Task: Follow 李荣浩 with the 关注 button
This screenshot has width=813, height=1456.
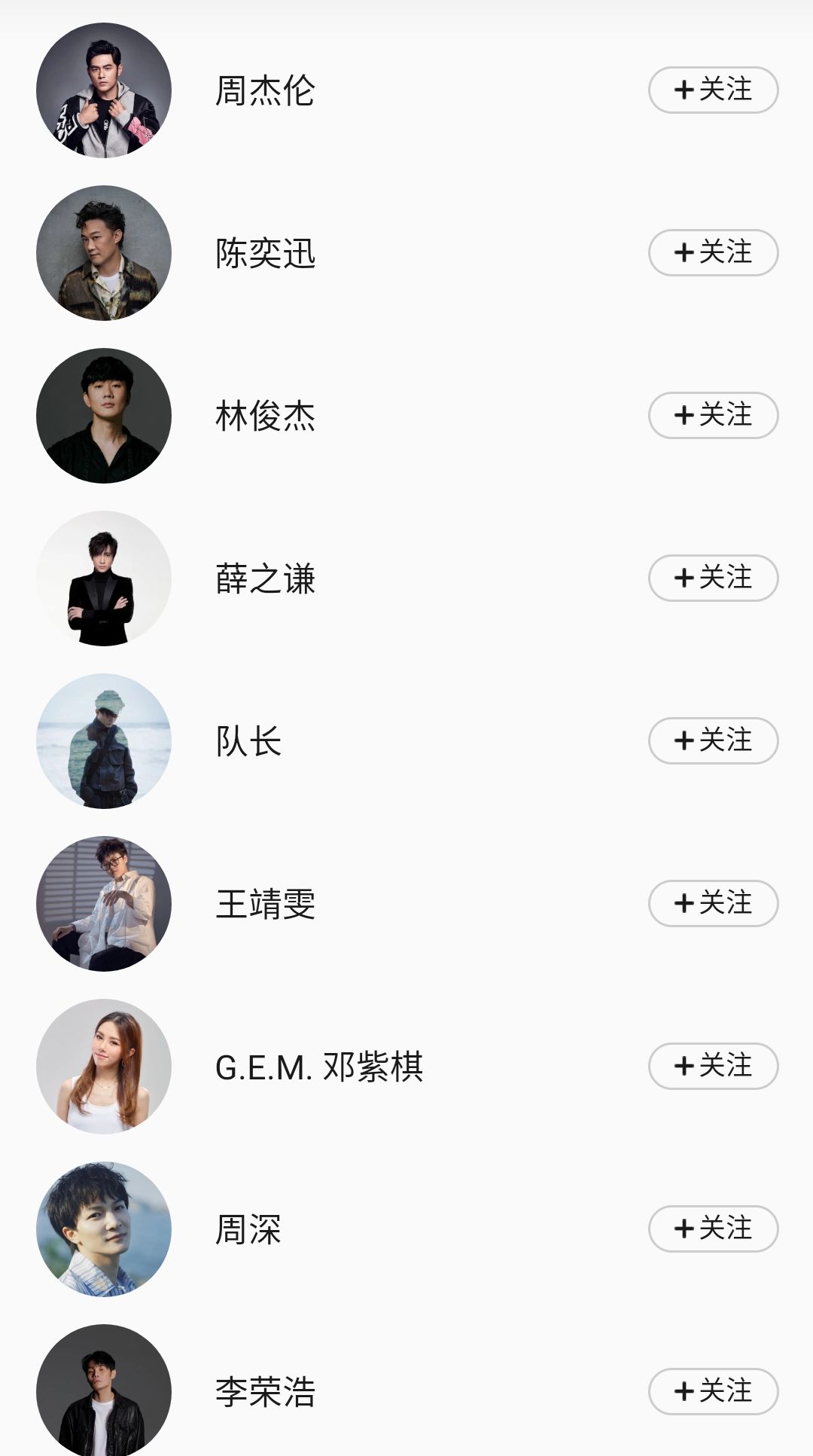Action: coord(712,1393)
